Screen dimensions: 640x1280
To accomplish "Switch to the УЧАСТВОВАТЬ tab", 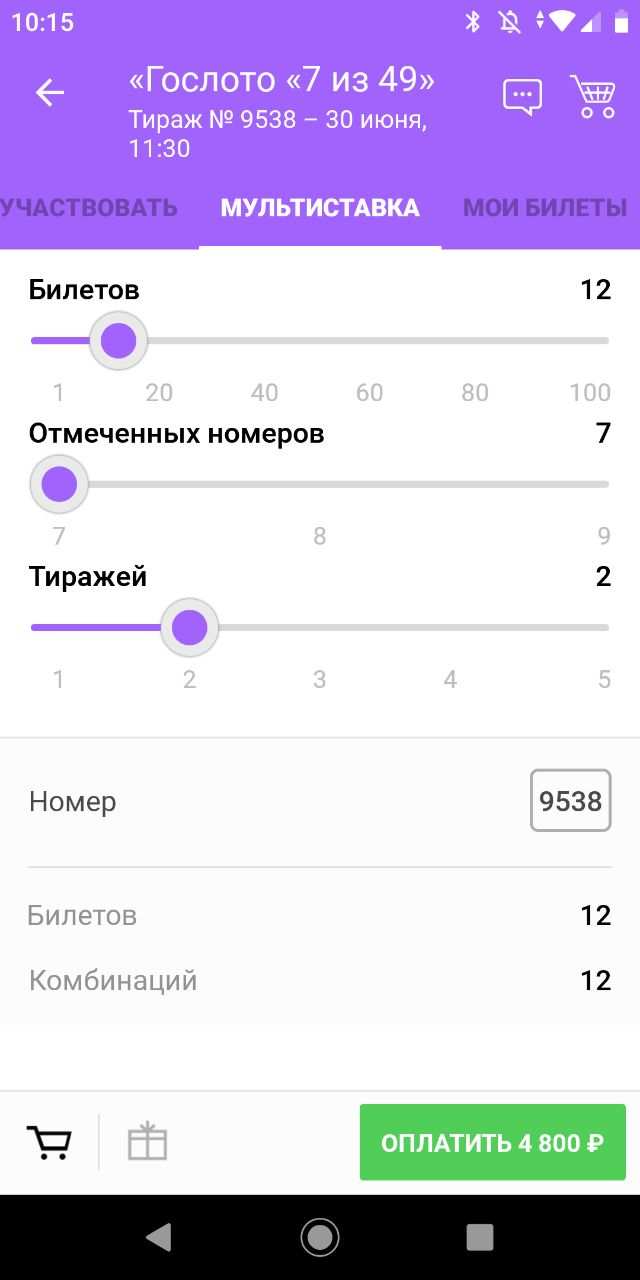I will [x=89, y=208].
